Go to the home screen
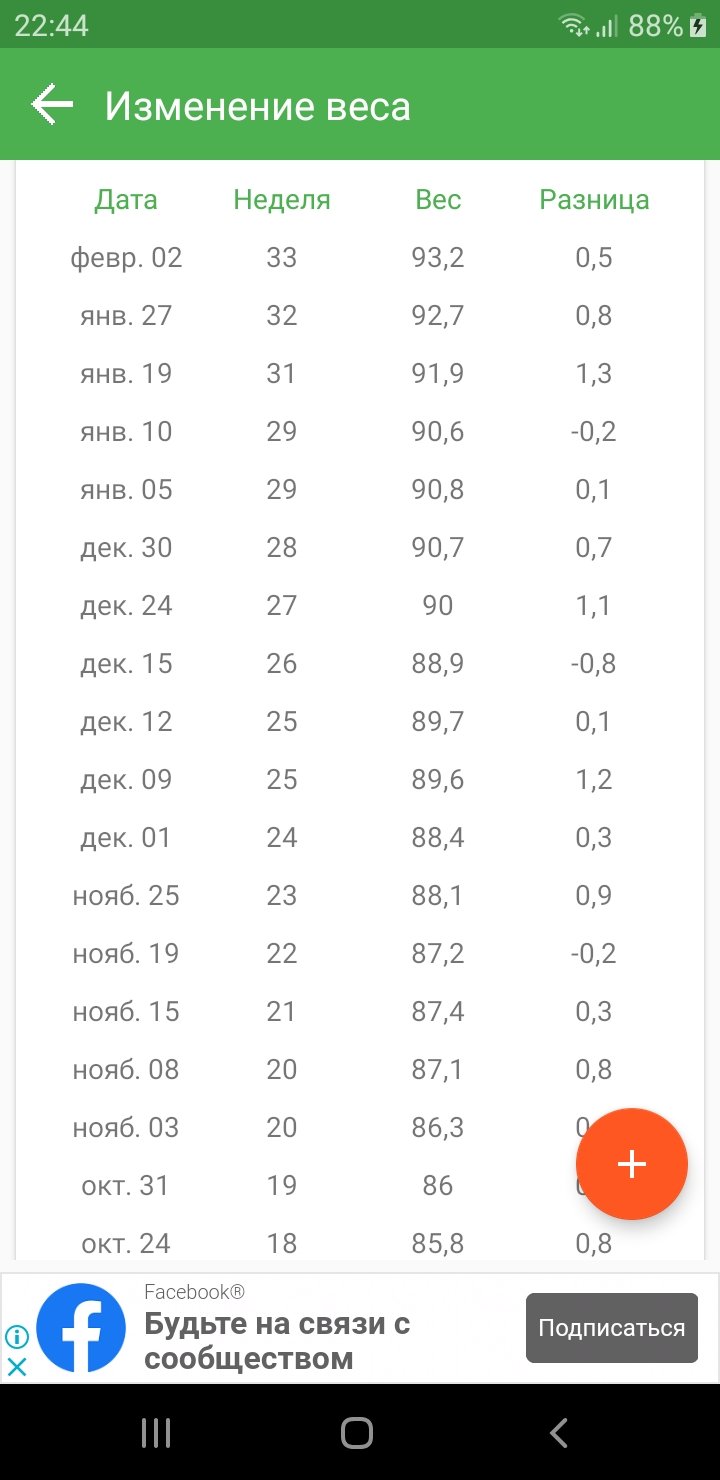This screenshot has width=720, height=1480. pos(357,1433)
